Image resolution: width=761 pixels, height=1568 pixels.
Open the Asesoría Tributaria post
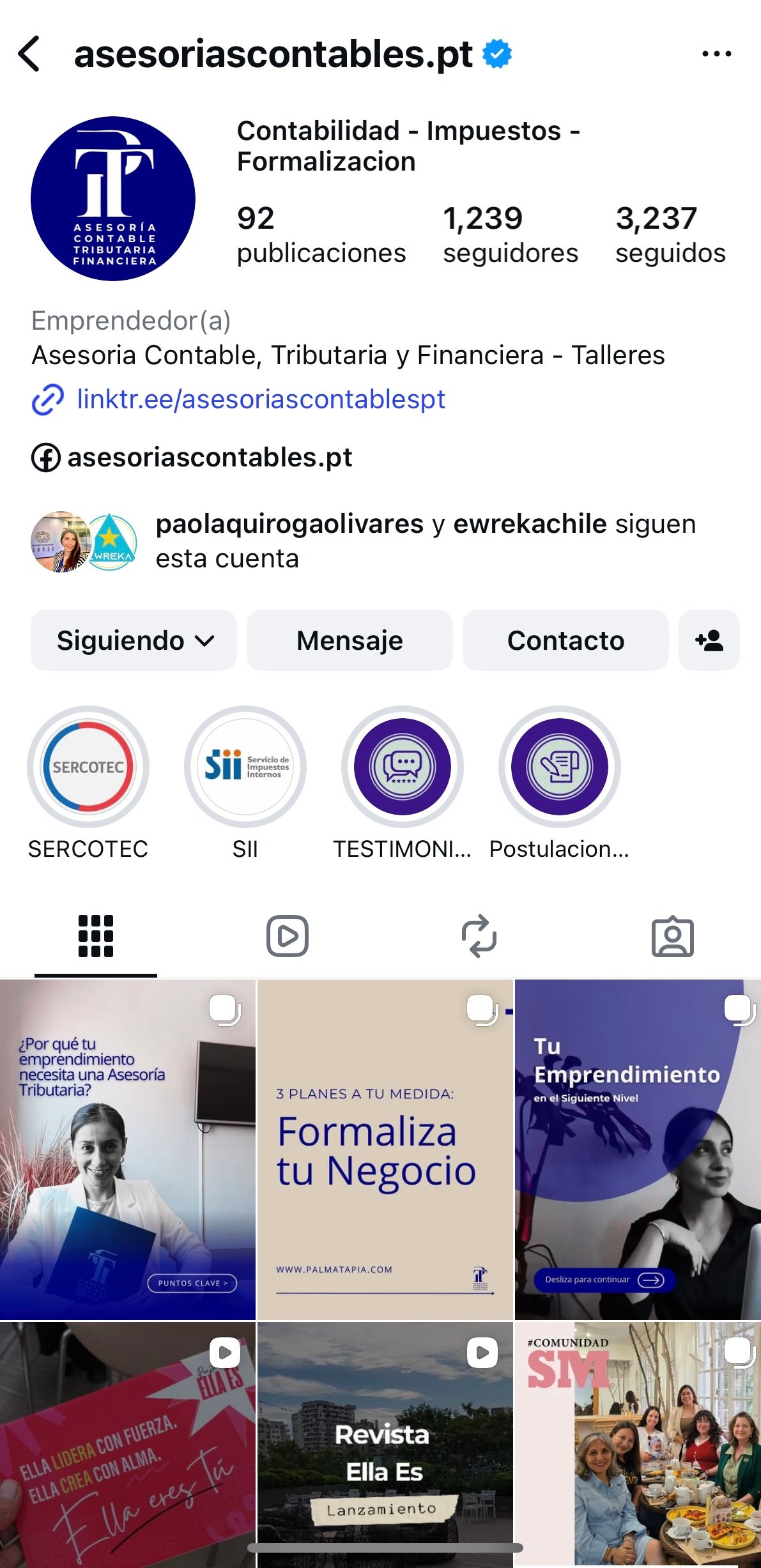(x=128, y=1149)
